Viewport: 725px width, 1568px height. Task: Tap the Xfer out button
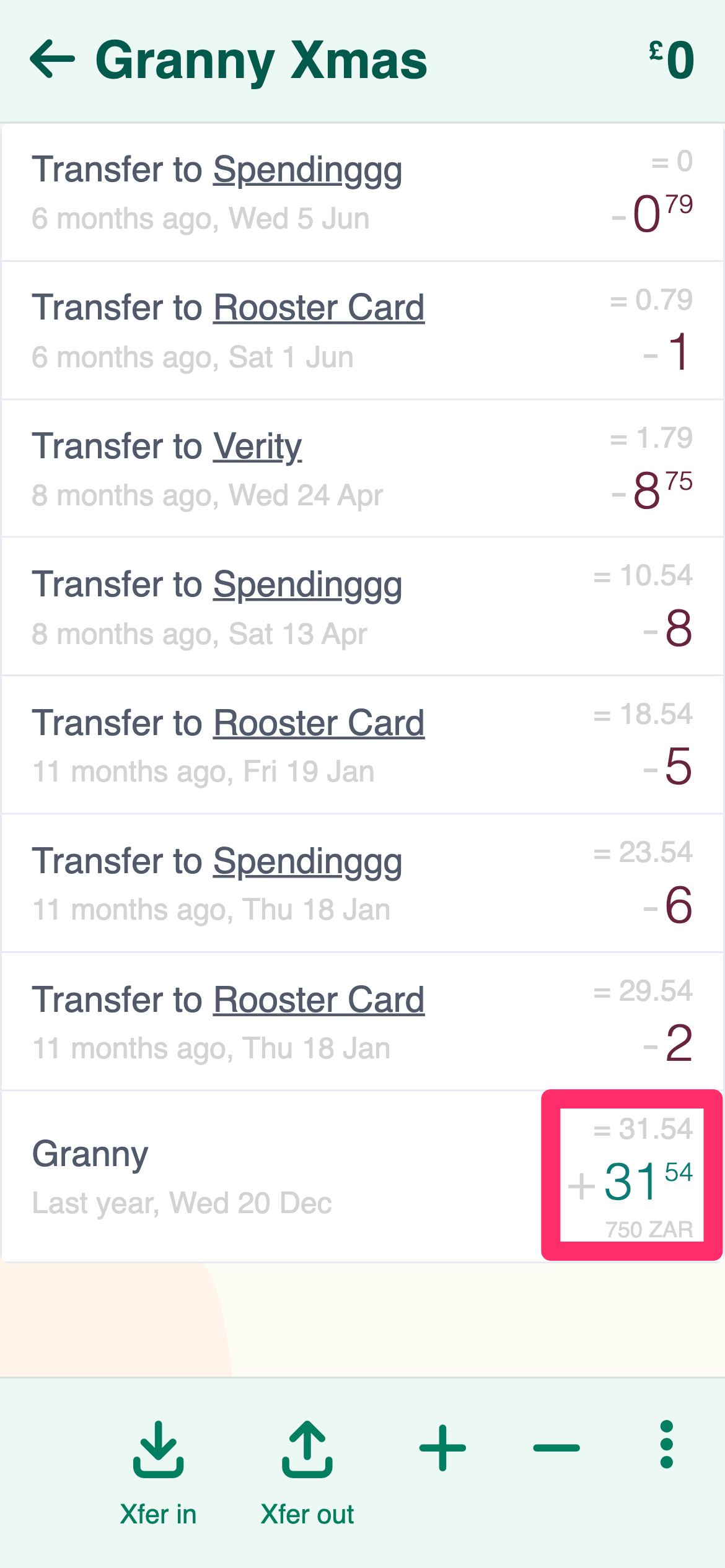(307, 1473)
